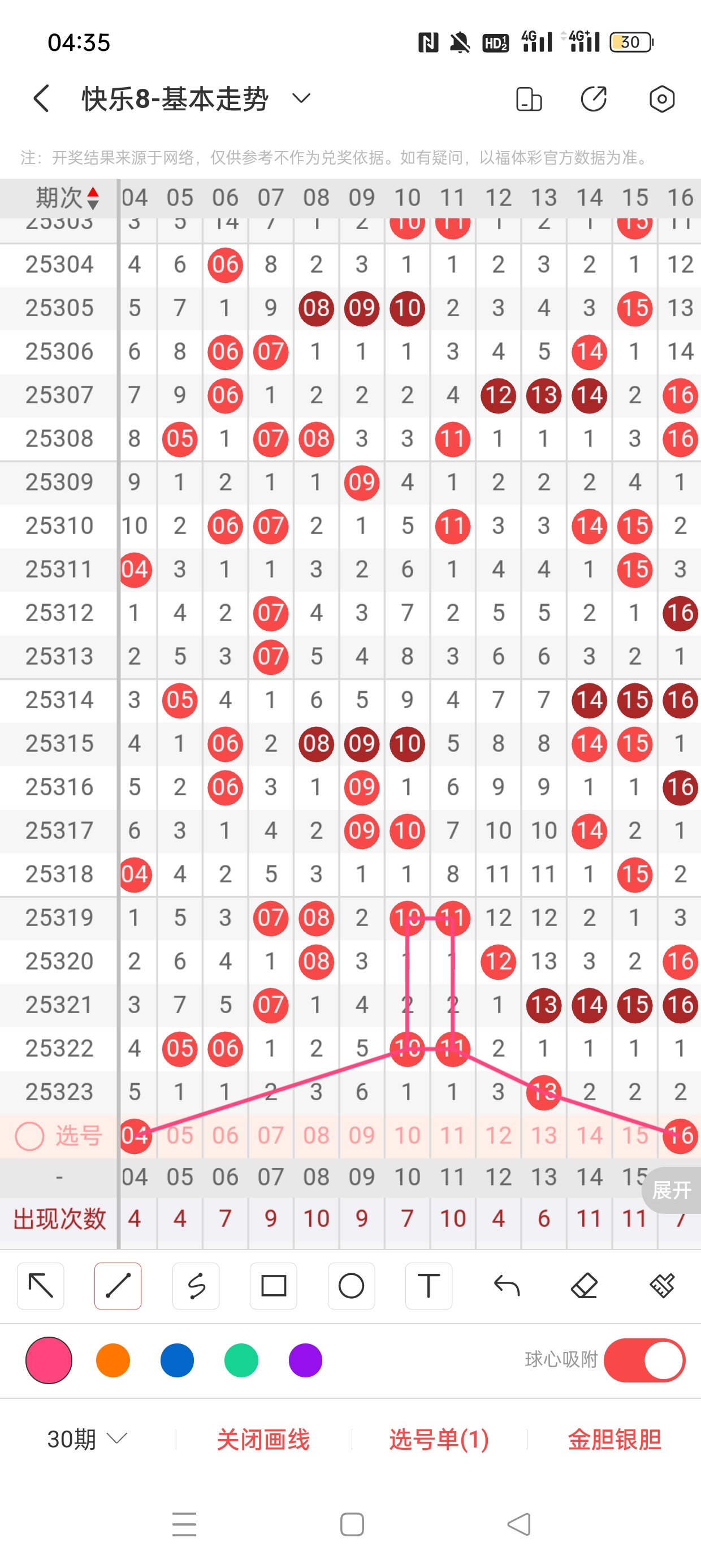Pick the orange drawing color

(x=113, y=1360)
